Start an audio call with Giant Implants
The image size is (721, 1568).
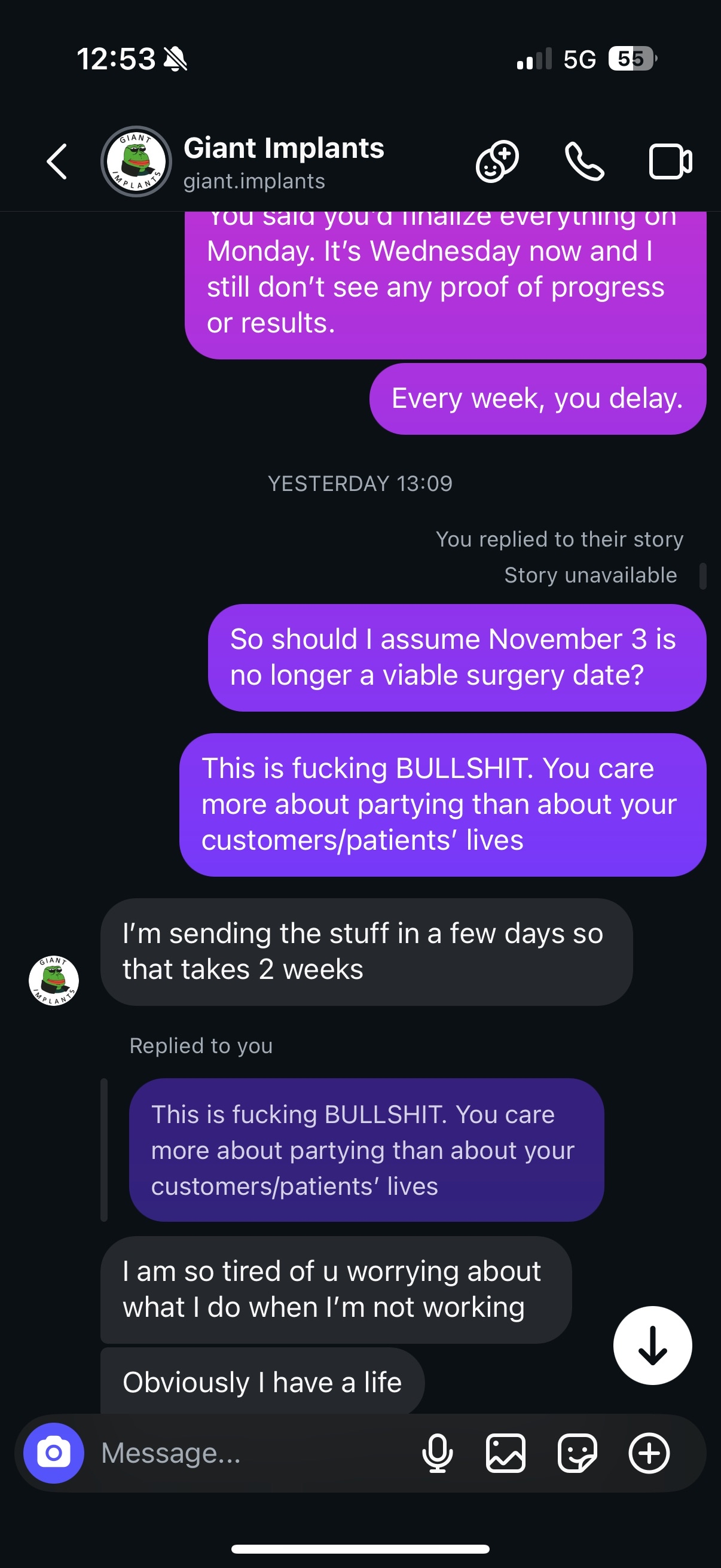(x=585, y=162)
